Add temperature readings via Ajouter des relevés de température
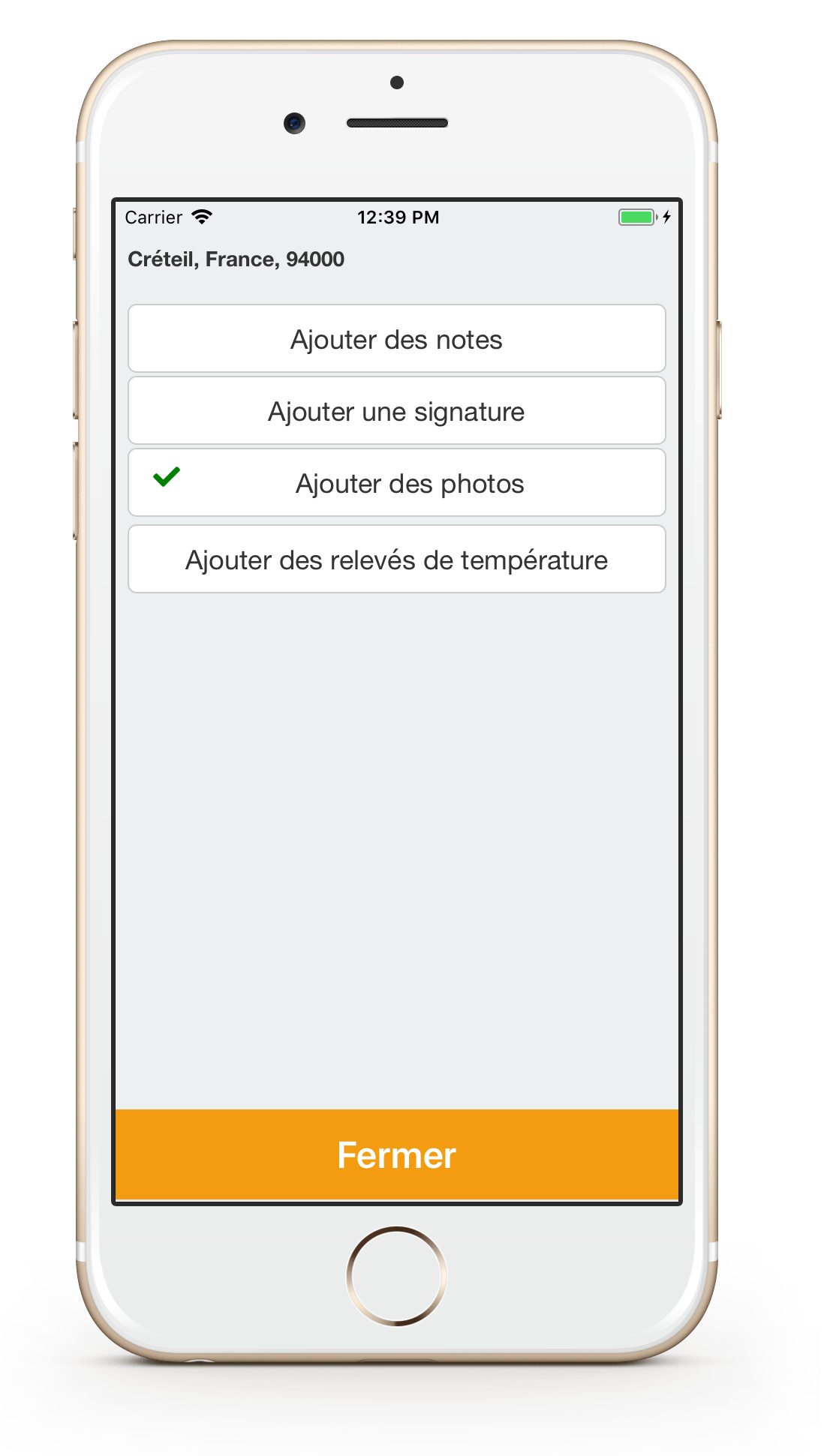 point(396,560)
